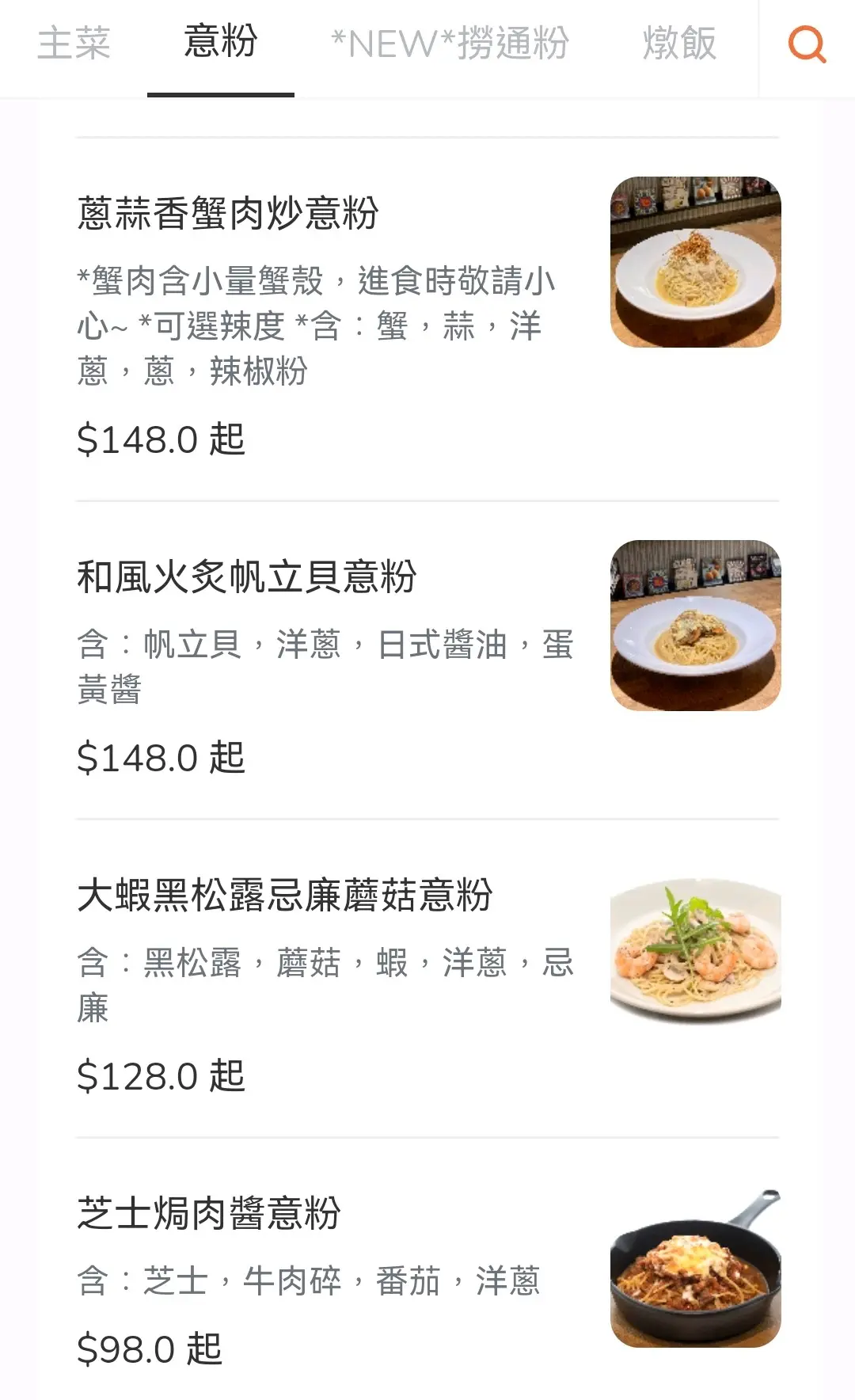Select the 意粉 tab
Viewport: 855px width, 1400px height.
pyautogui.click(x=220, y=42)
